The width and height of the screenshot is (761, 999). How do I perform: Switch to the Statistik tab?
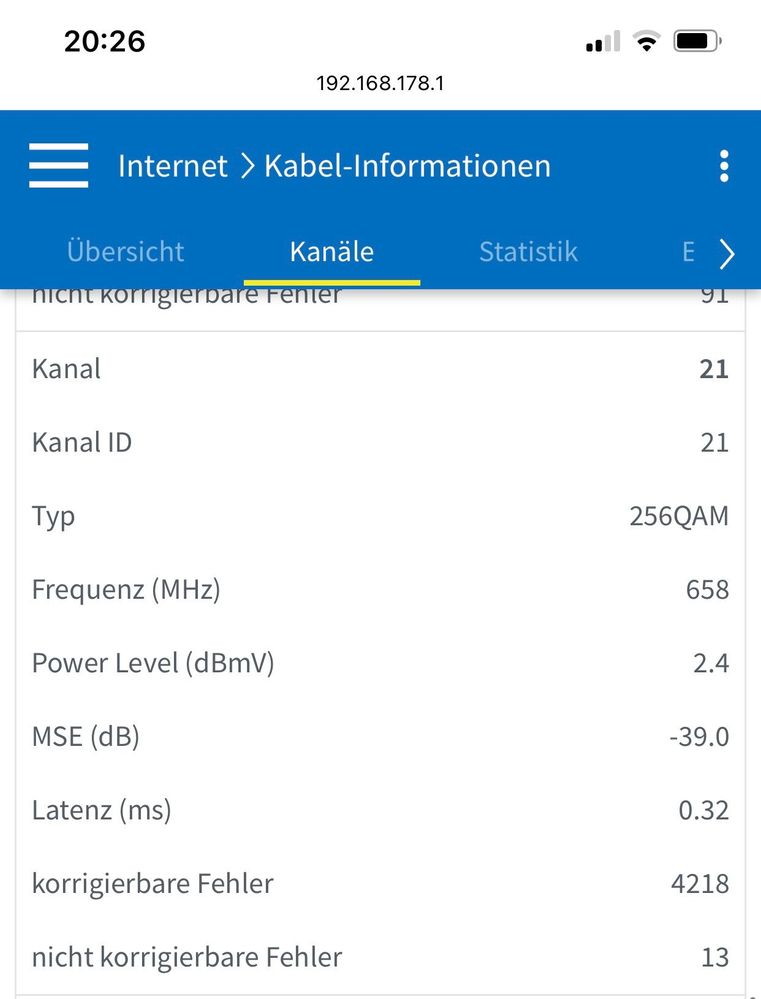tap(528, 251)
